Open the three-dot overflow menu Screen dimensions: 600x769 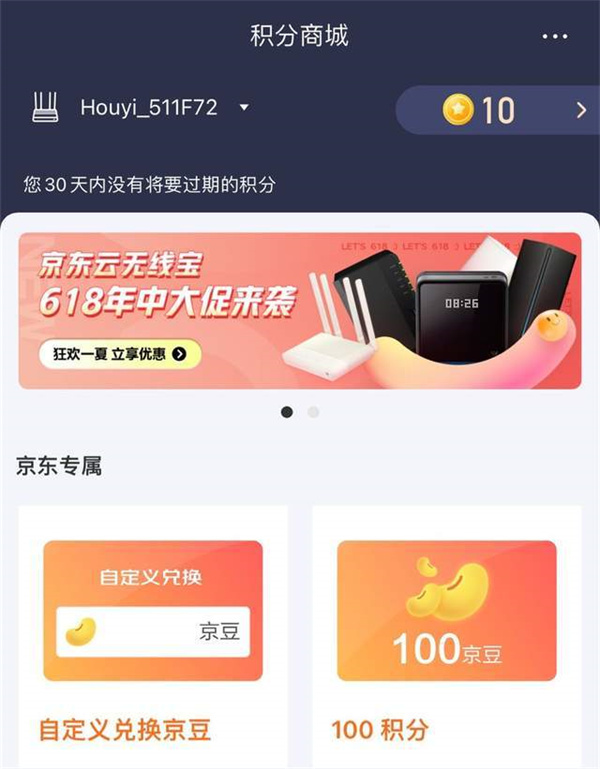pyautogui.click(x=554, y=37)
